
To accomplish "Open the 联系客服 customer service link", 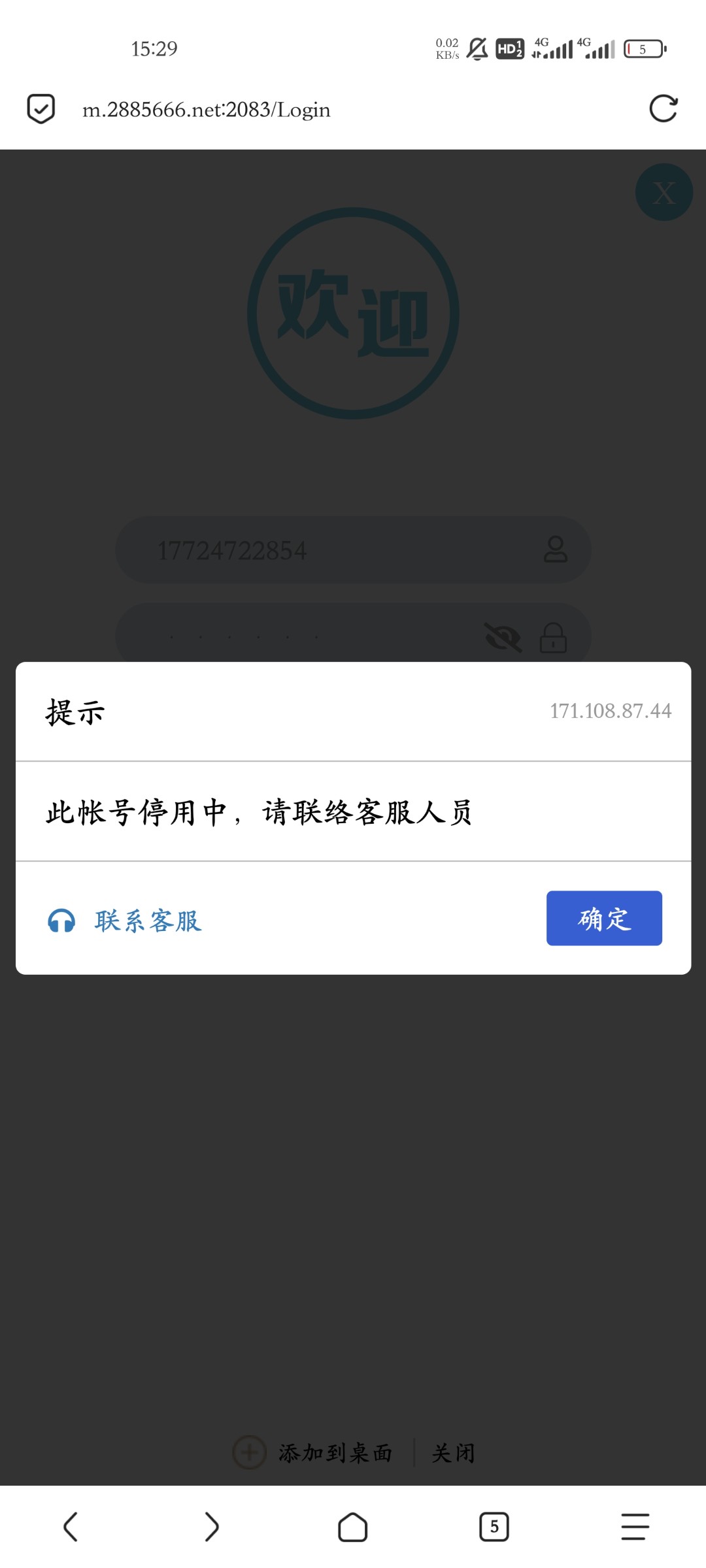I will tap(125, 921).
